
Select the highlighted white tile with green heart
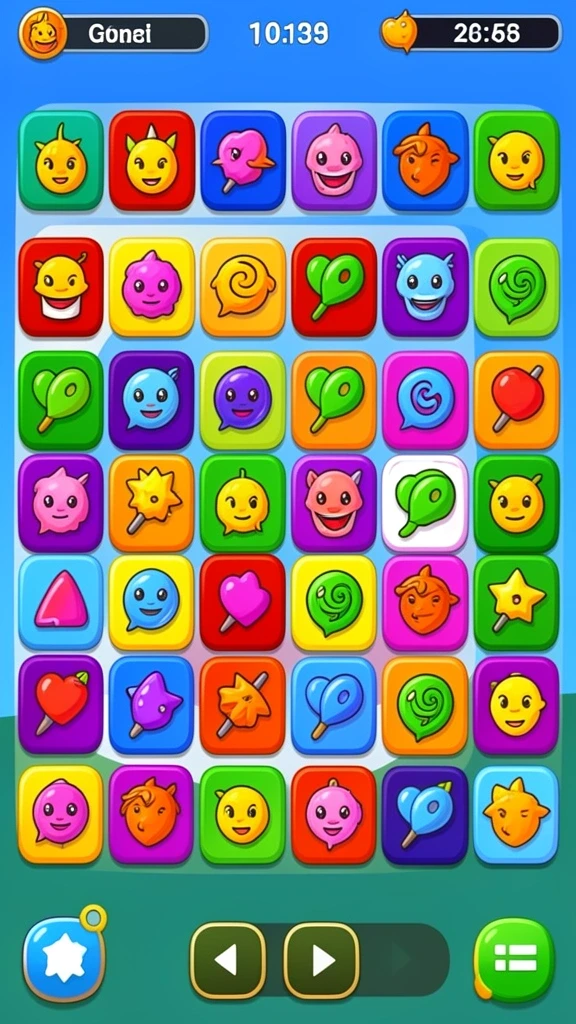424,504
